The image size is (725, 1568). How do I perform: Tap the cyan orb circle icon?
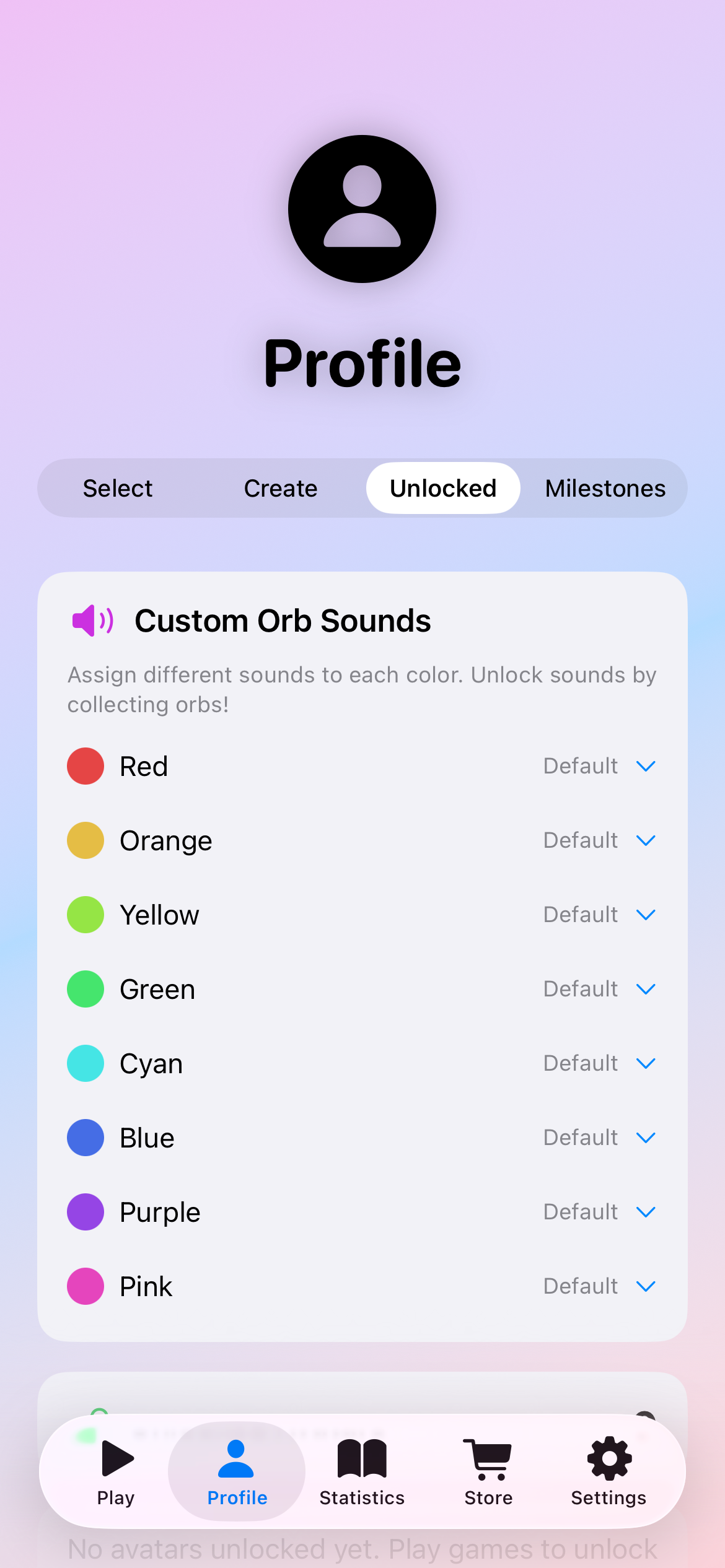click(x=85, y=1063)
